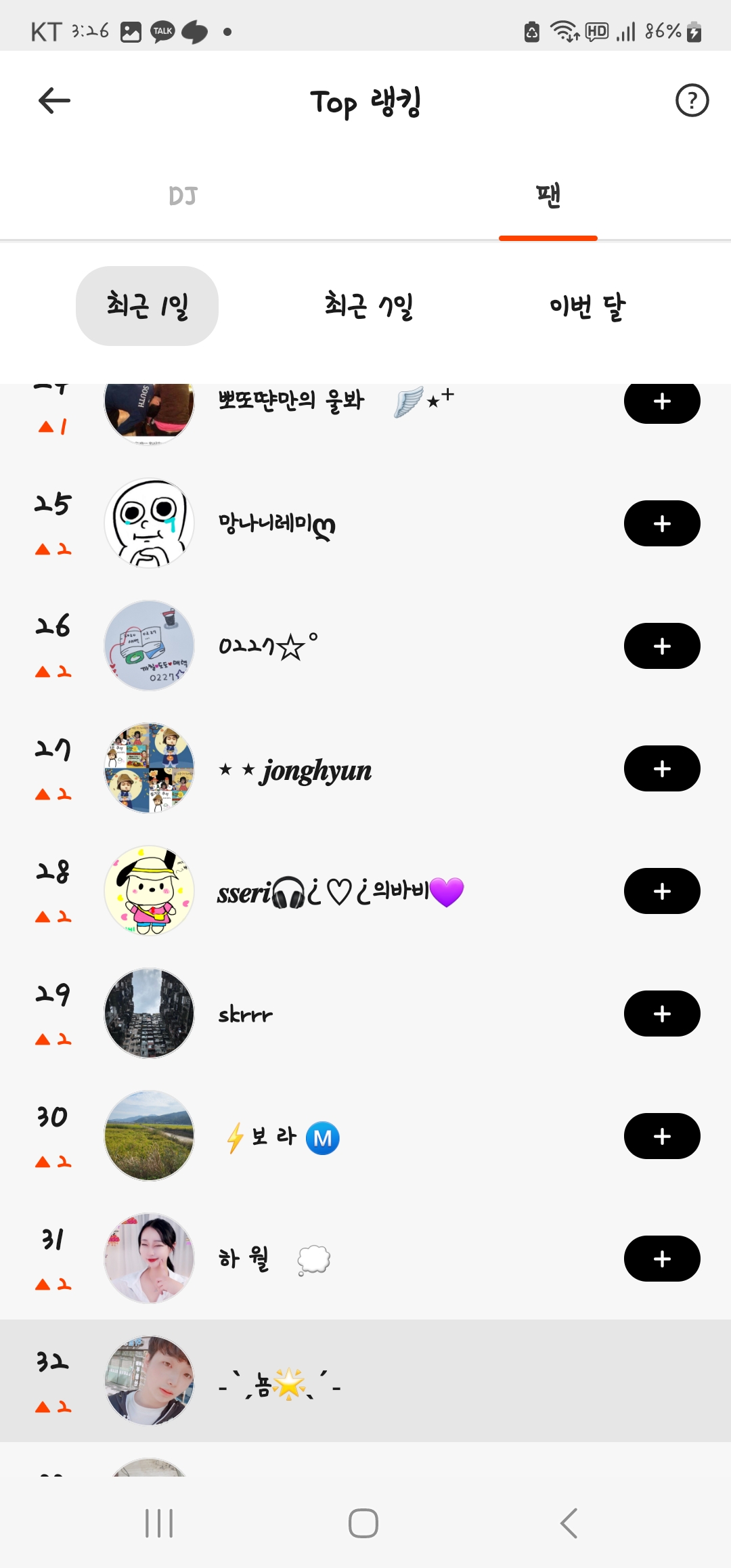731x1568 pixels.
Task: Follow 망나니레미 with the plus button
Action: (661, 523)
